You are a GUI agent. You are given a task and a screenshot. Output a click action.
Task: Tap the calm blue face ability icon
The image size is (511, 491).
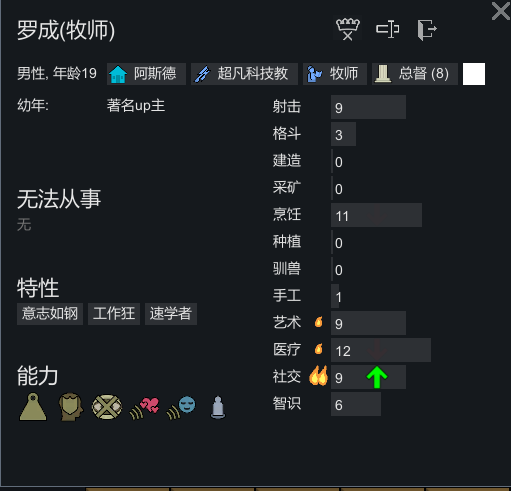point(181,407)
